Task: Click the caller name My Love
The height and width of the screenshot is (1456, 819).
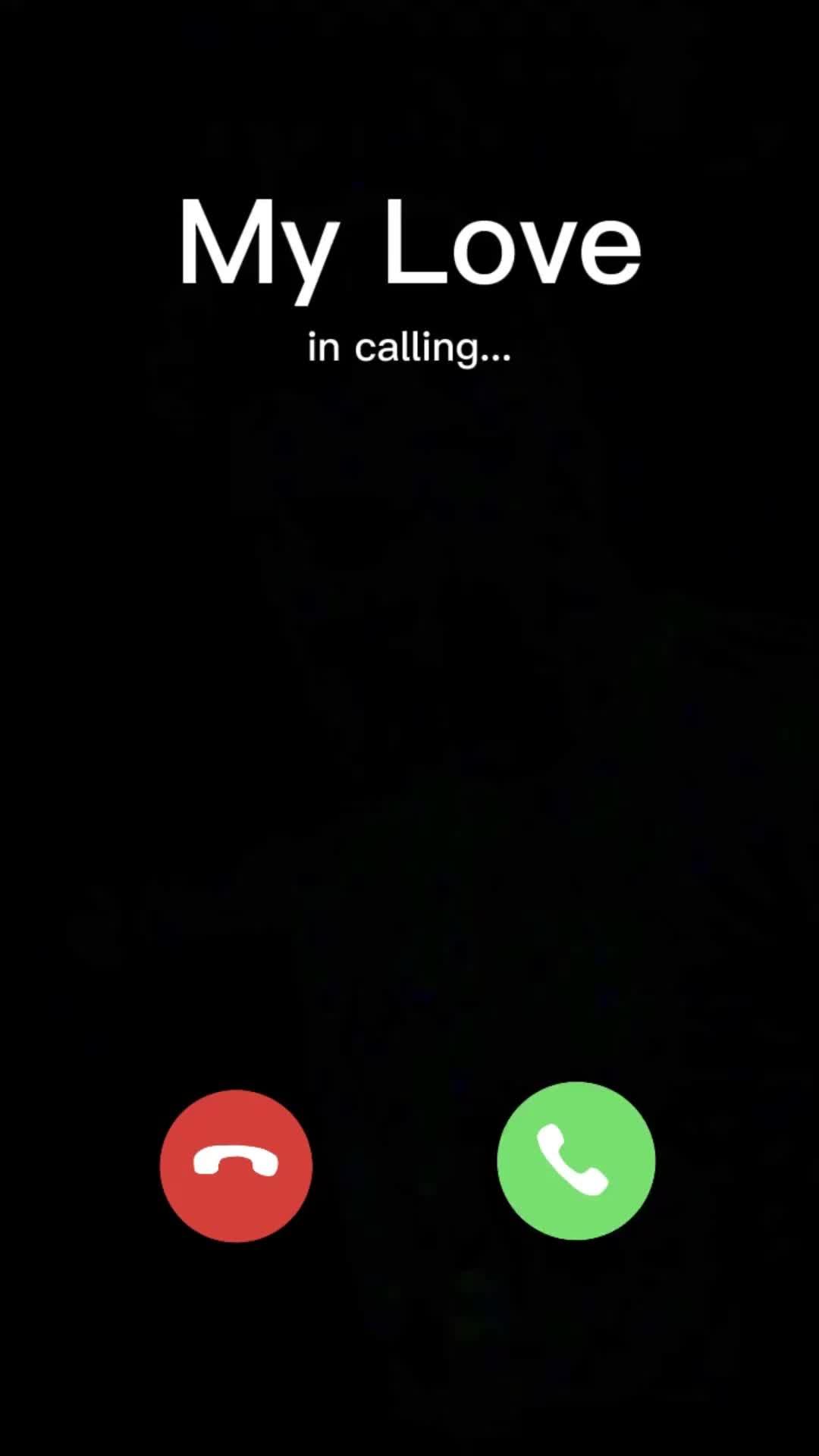Action: pos(409,243)
